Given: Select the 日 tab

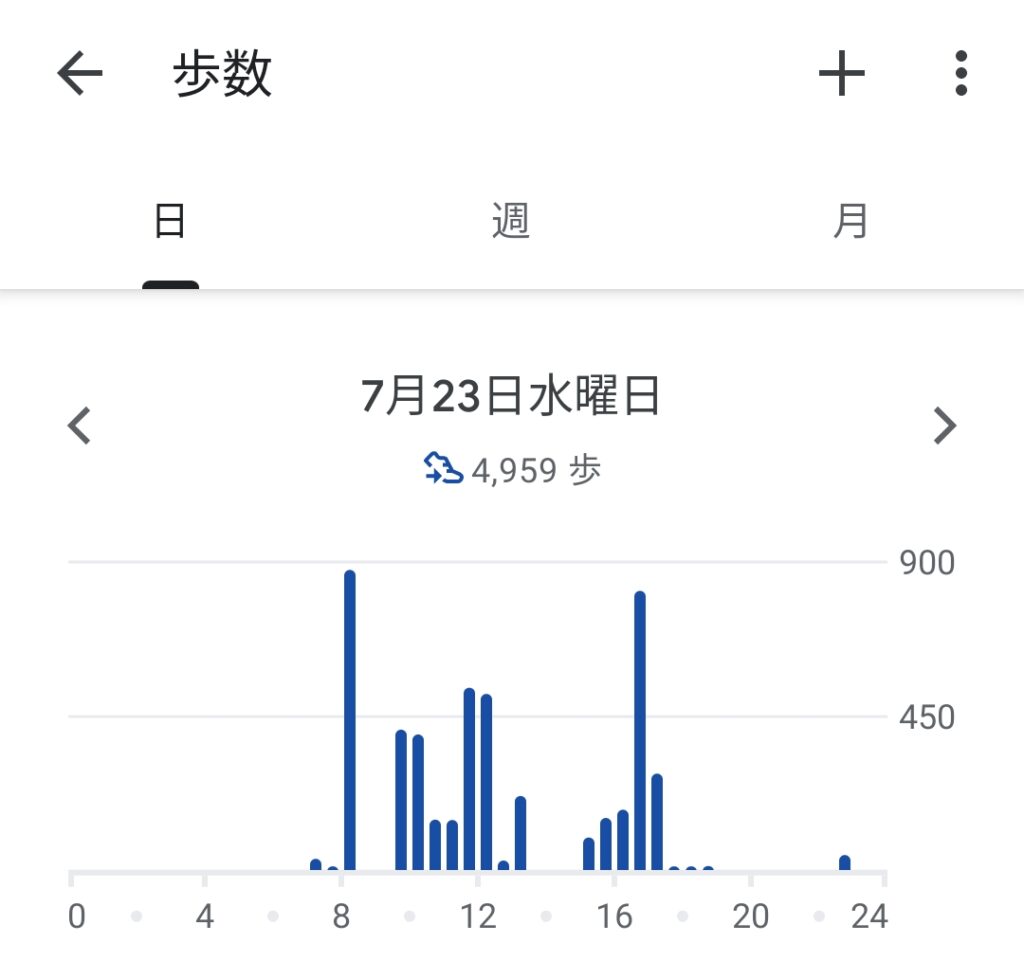Looking at the screenshot, I should (x=170, y=221).
